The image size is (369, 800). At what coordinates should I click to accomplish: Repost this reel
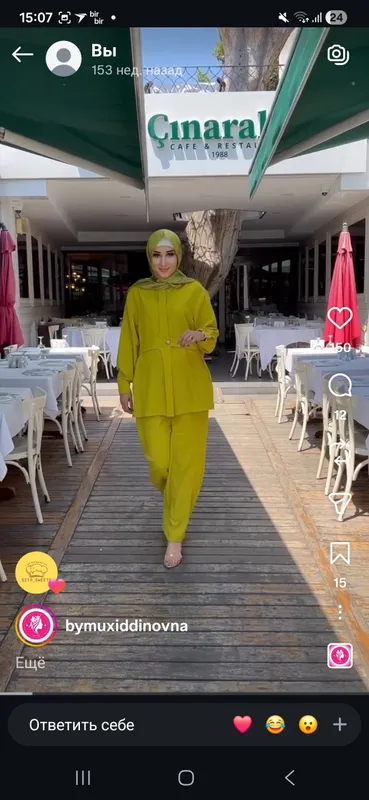tap(339, 454)
